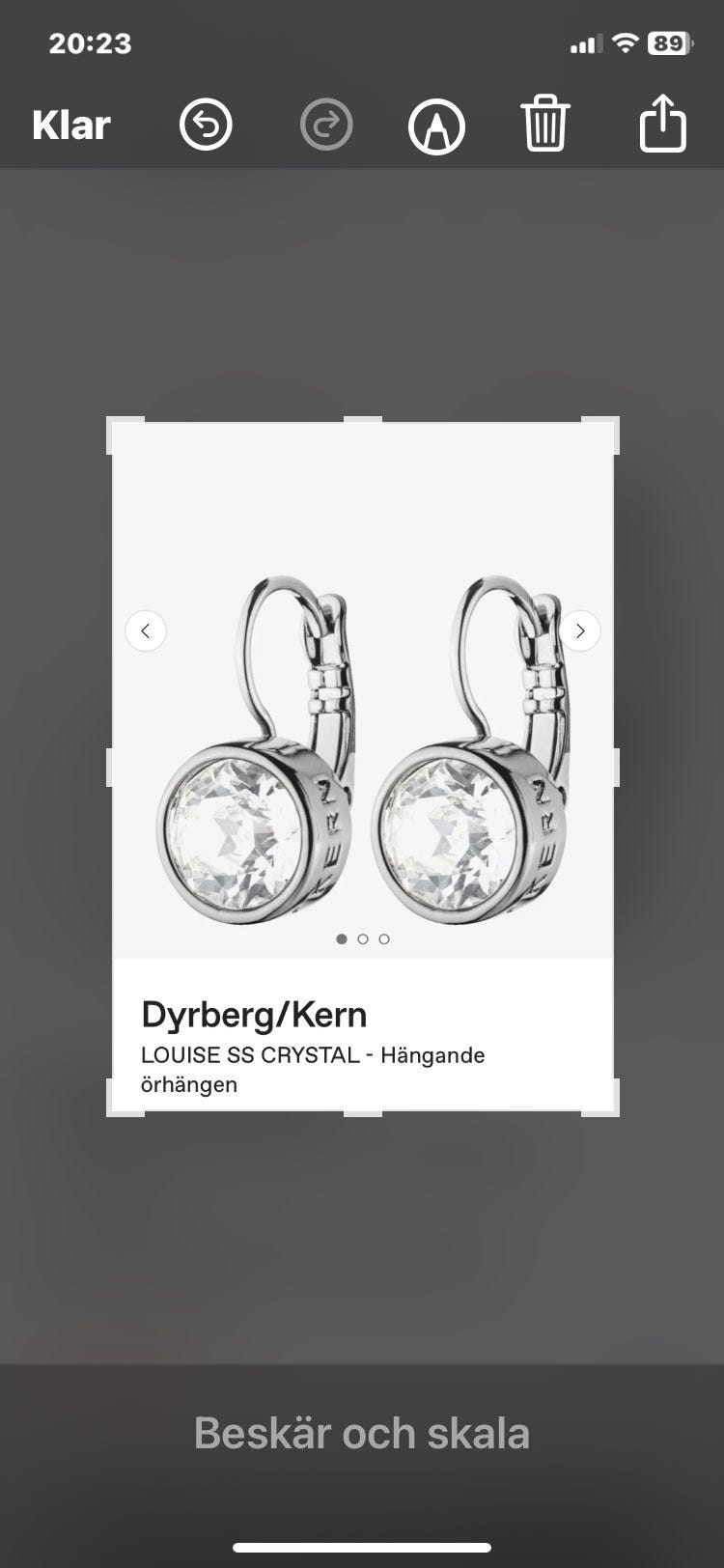Viewport: 724px width, 1568px height.
Task: Open the markup pen tool
Action: click(x=436, y=126)
